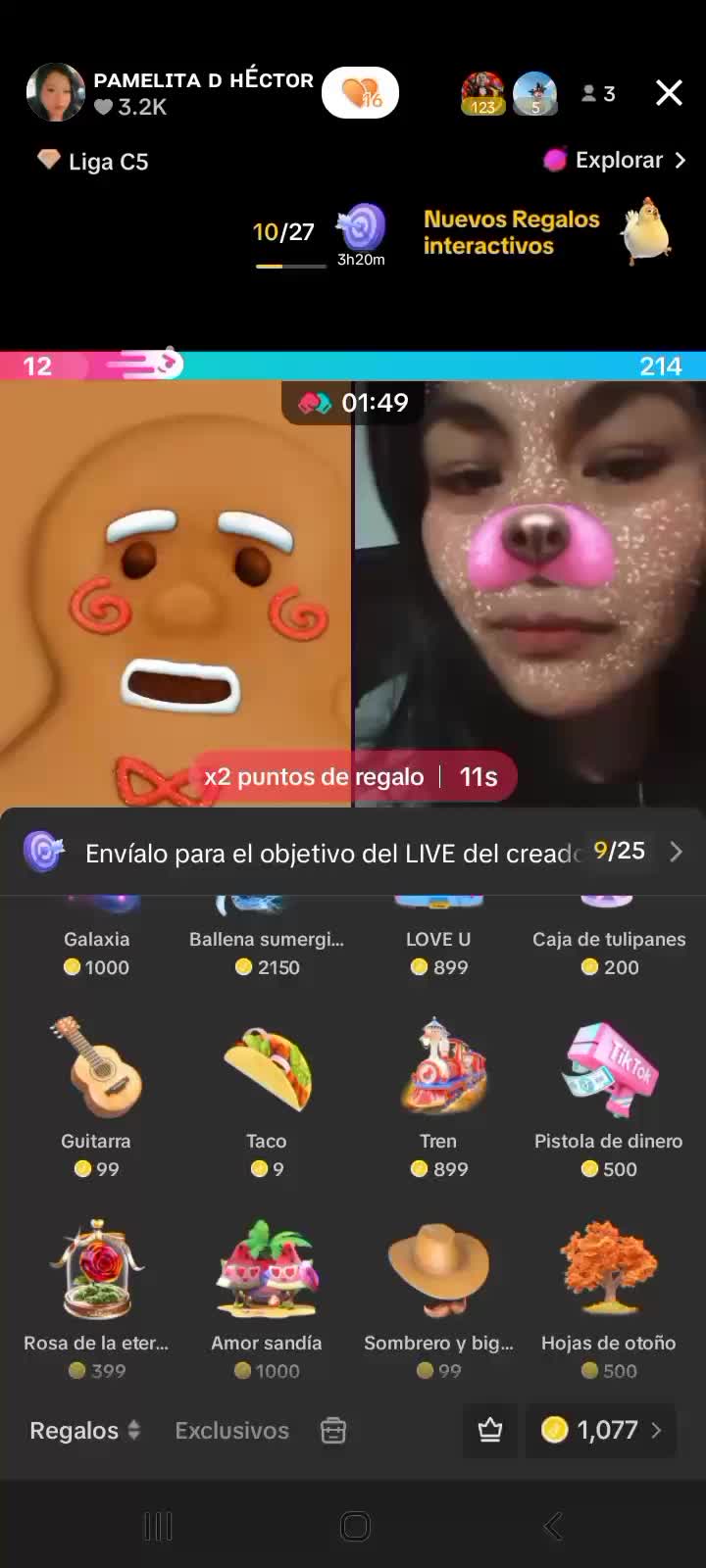
Task: Open the Regalos sort dropdown
Action: [x=86, y=1431]
